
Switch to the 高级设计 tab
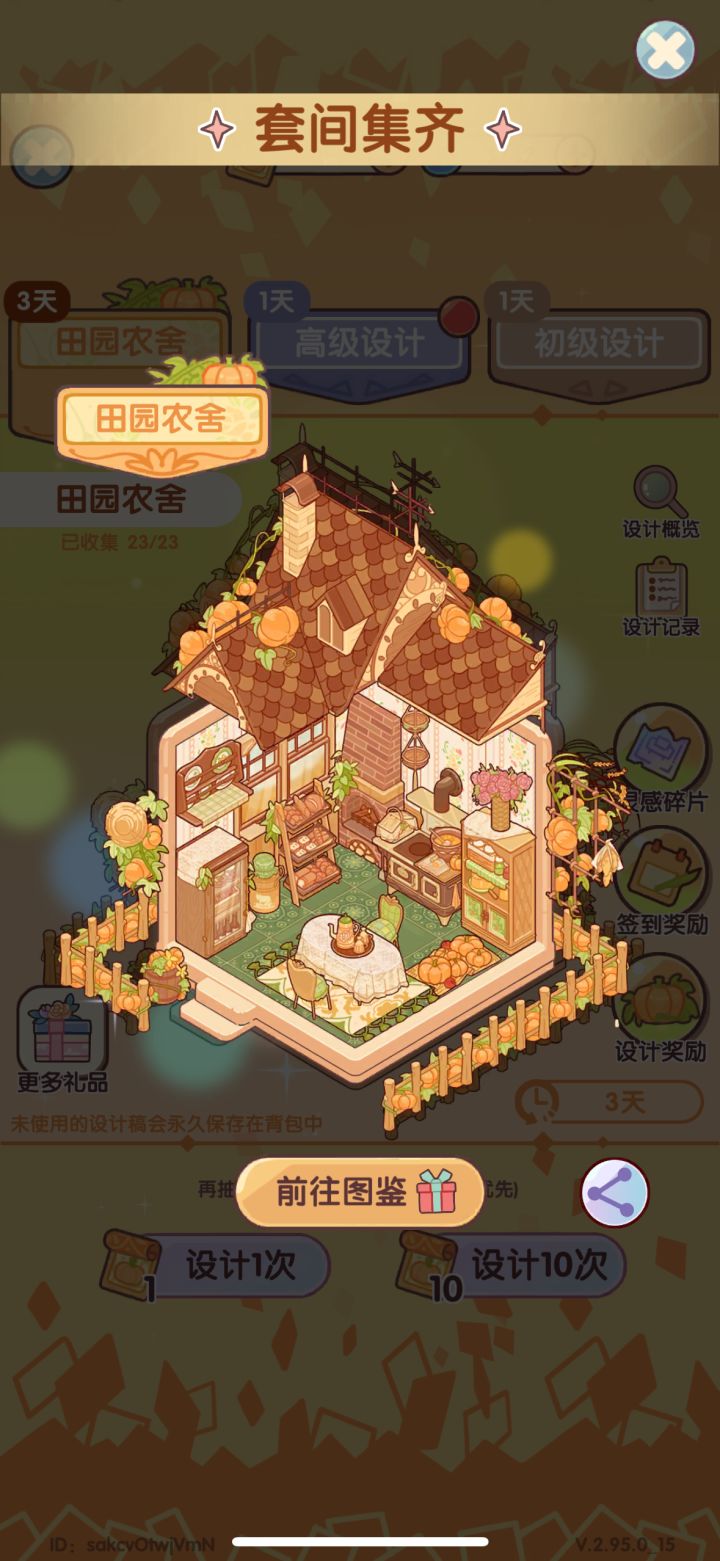pos(358,340)
